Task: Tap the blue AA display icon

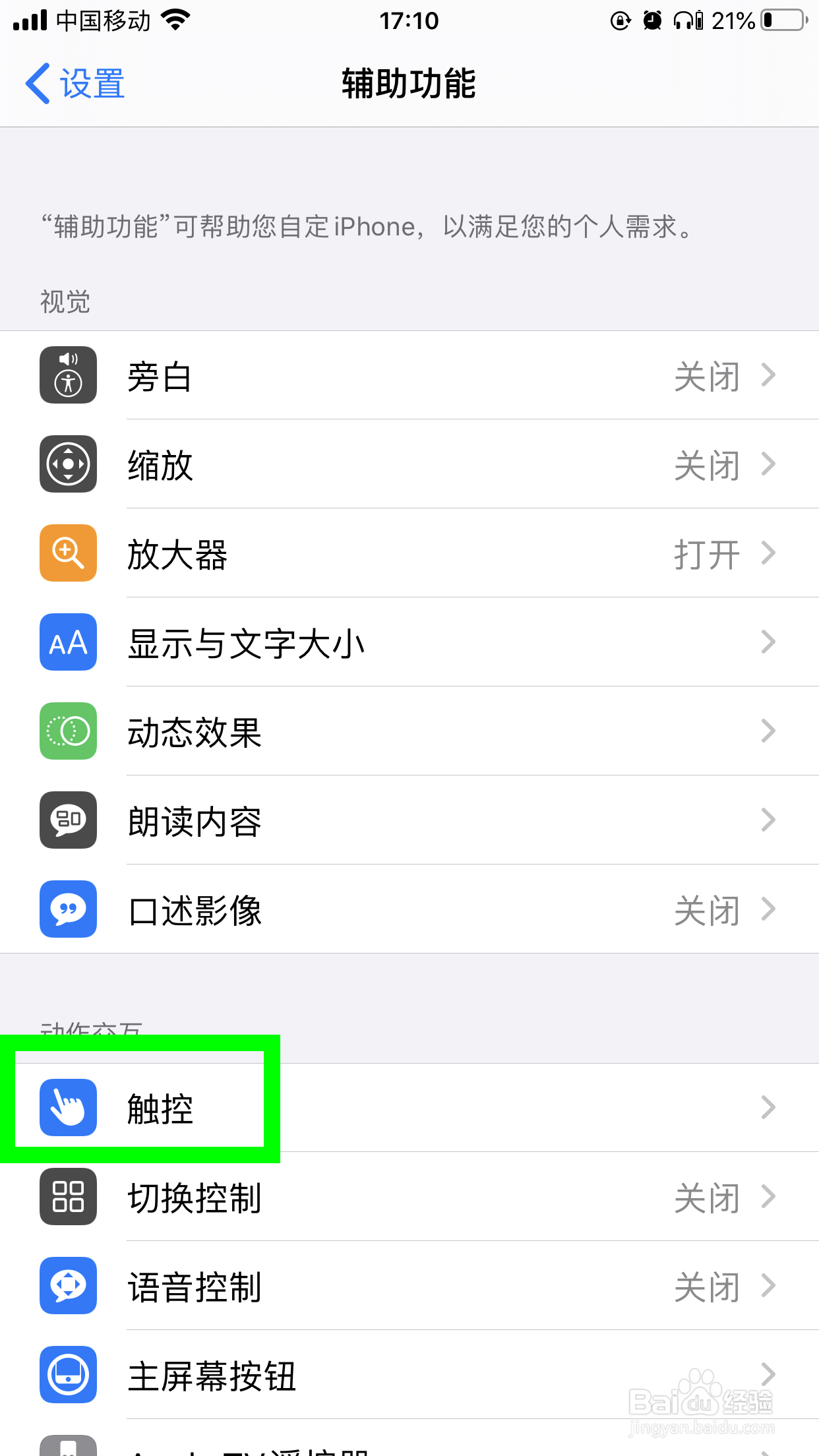Action: point(68,642)
